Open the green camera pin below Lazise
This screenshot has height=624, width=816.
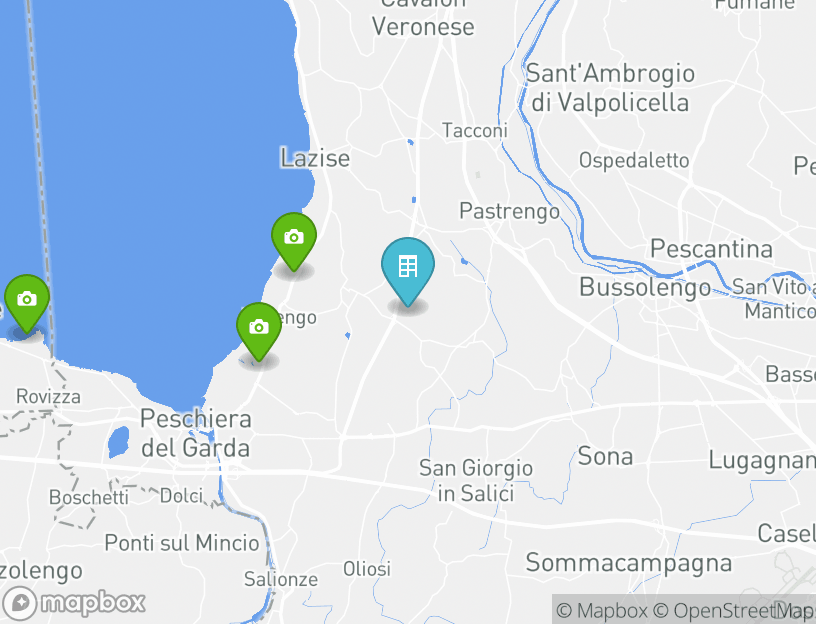(293, 239)
